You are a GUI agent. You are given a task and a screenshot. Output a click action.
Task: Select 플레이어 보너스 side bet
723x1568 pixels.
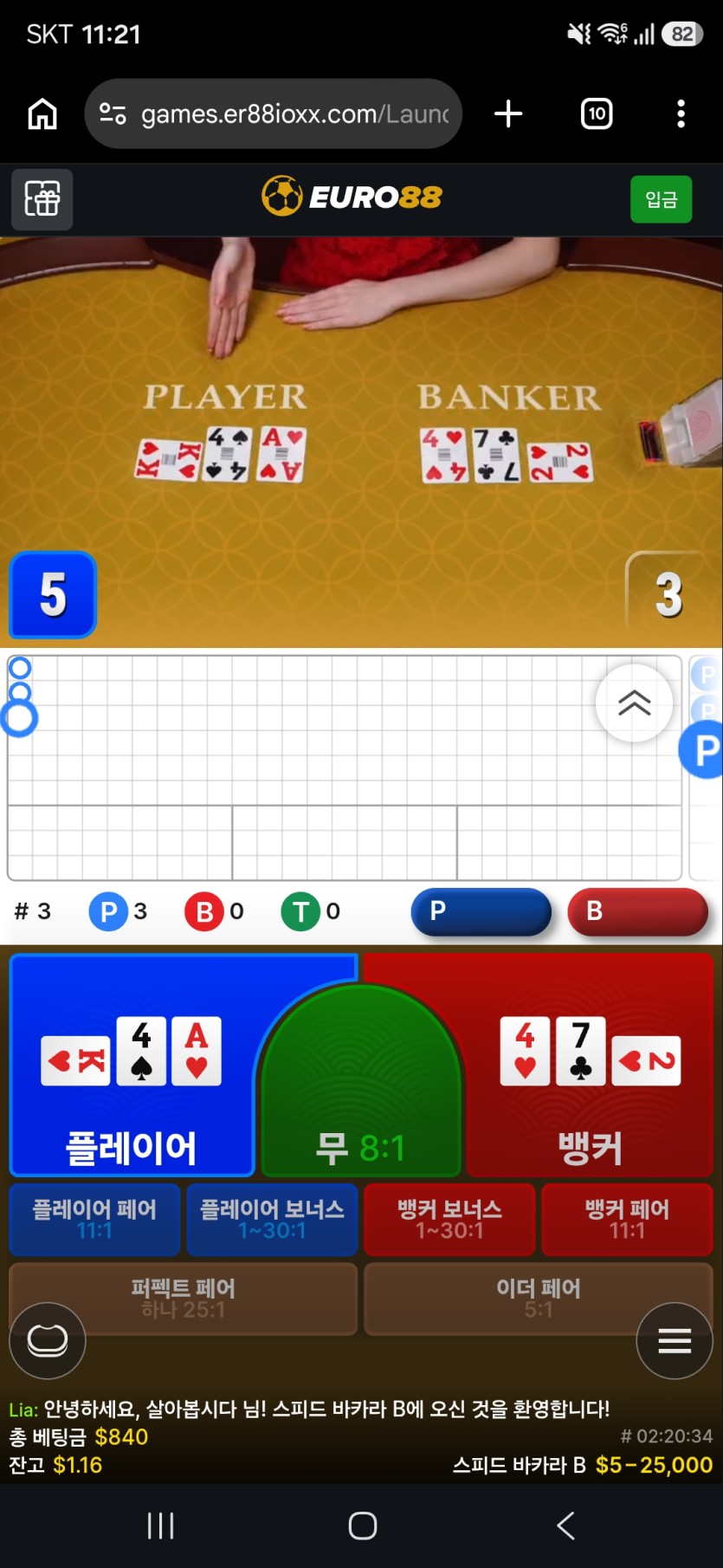[x=272, y=1220]
